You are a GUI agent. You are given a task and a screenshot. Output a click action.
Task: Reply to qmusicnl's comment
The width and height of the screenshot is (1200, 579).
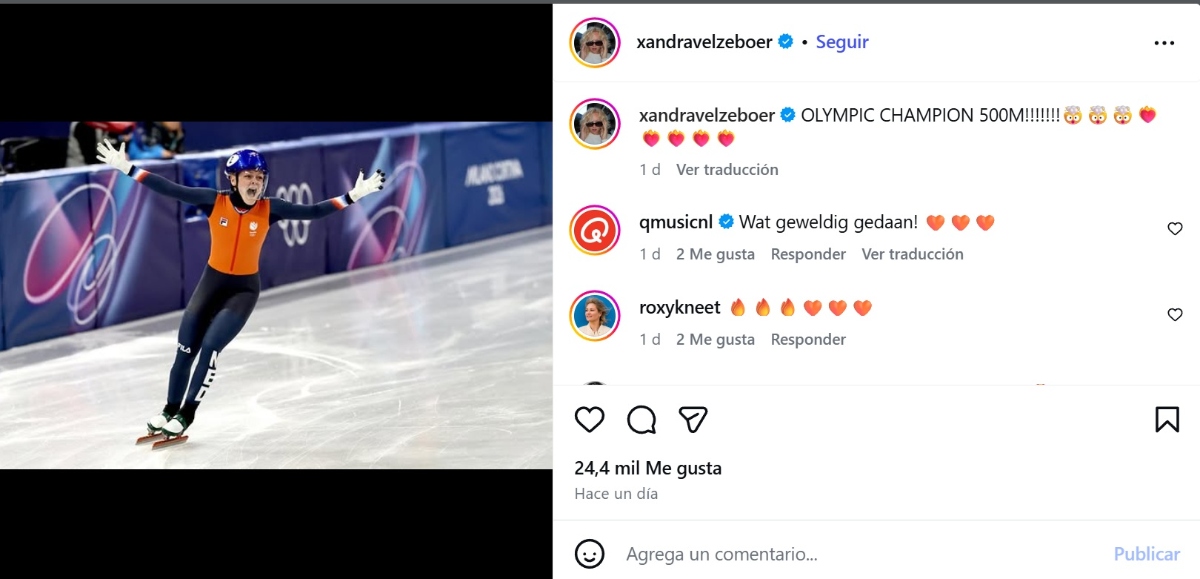coord(808,254)
